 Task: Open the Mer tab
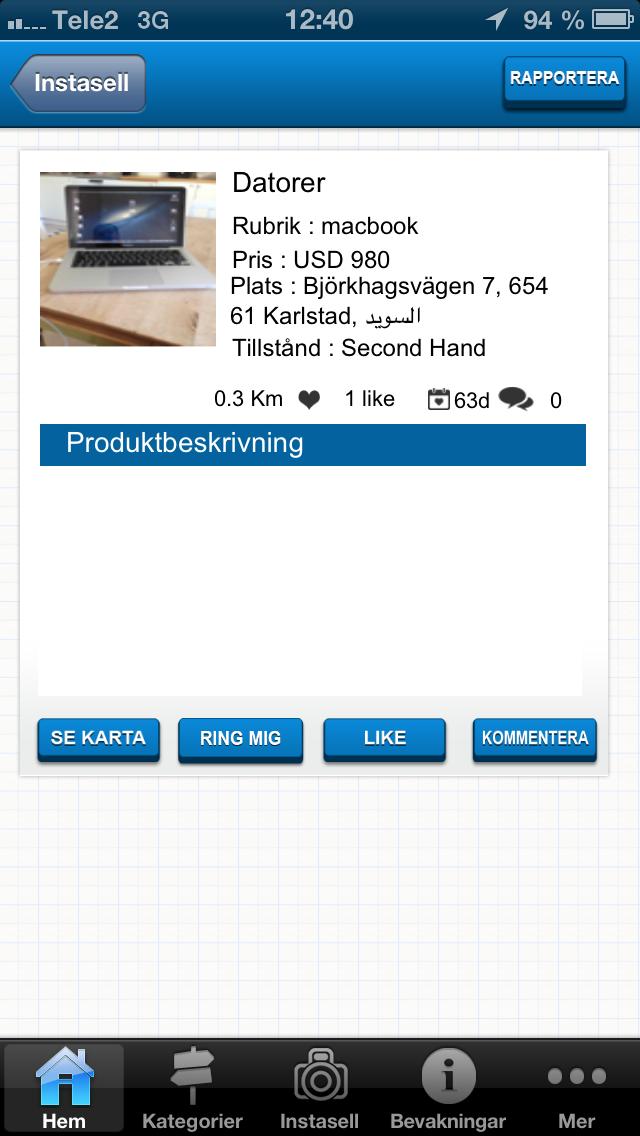[x=577, y=1088]
